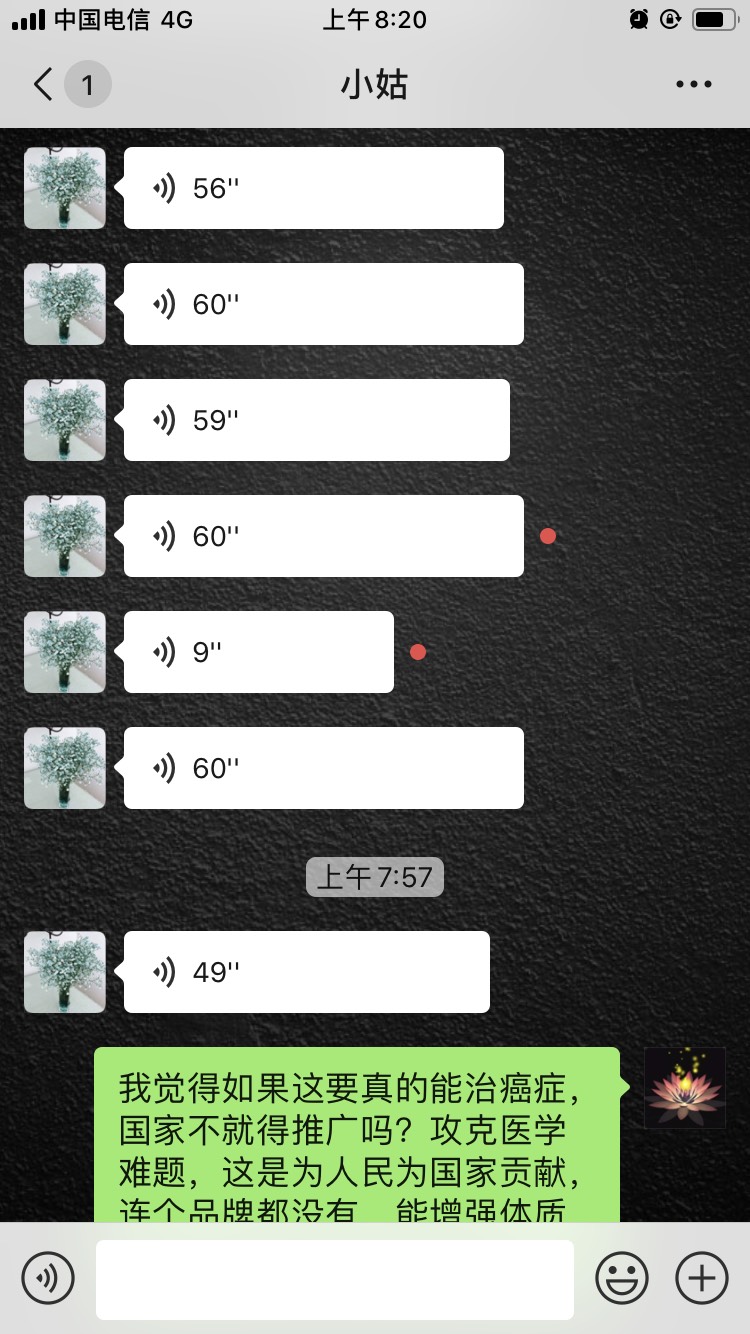Image resolution: width=750 pixels, height=1334 pixels.
Task: Switch to voice input mode
Action: point(48,1277)
